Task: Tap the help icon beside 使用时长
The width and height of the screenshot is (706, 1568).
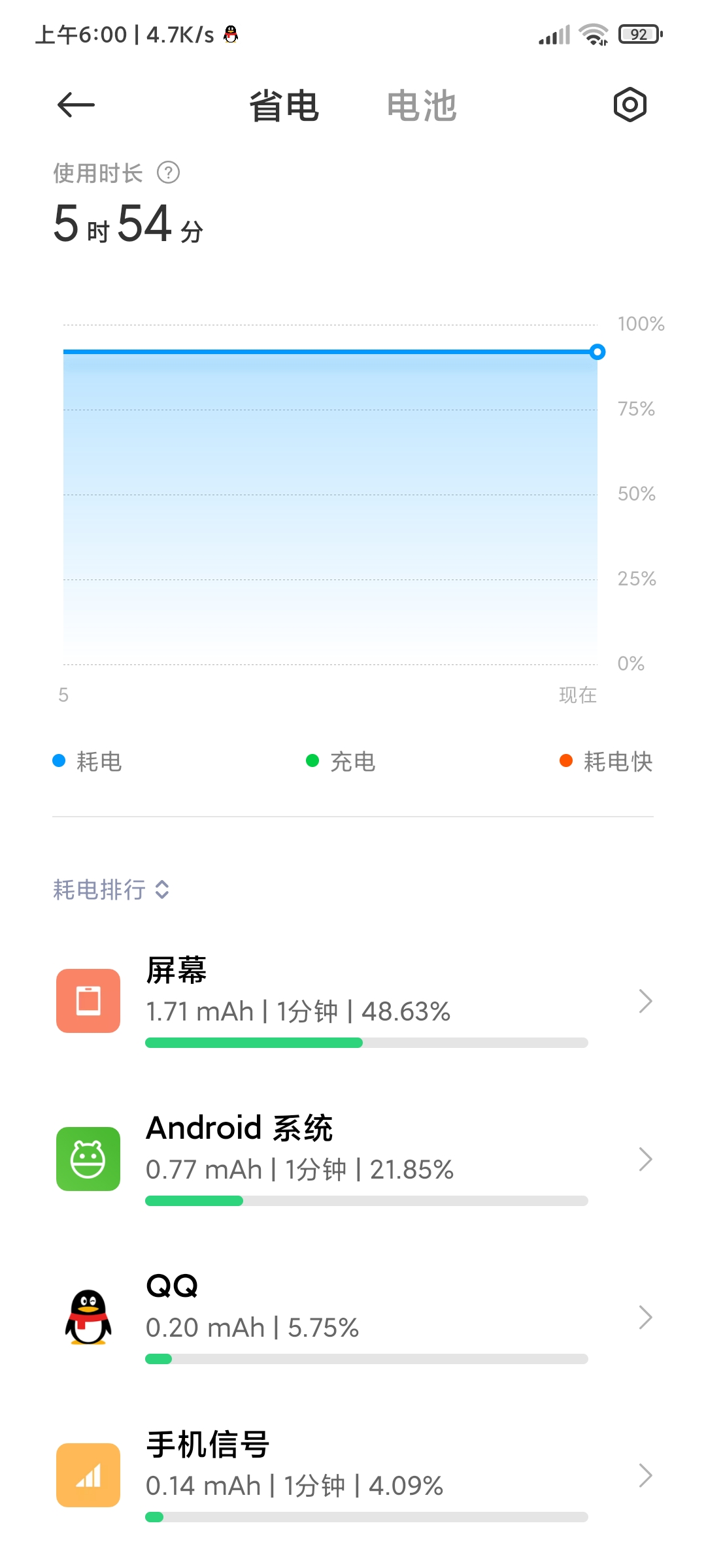Action: click(x=169, y=173)
